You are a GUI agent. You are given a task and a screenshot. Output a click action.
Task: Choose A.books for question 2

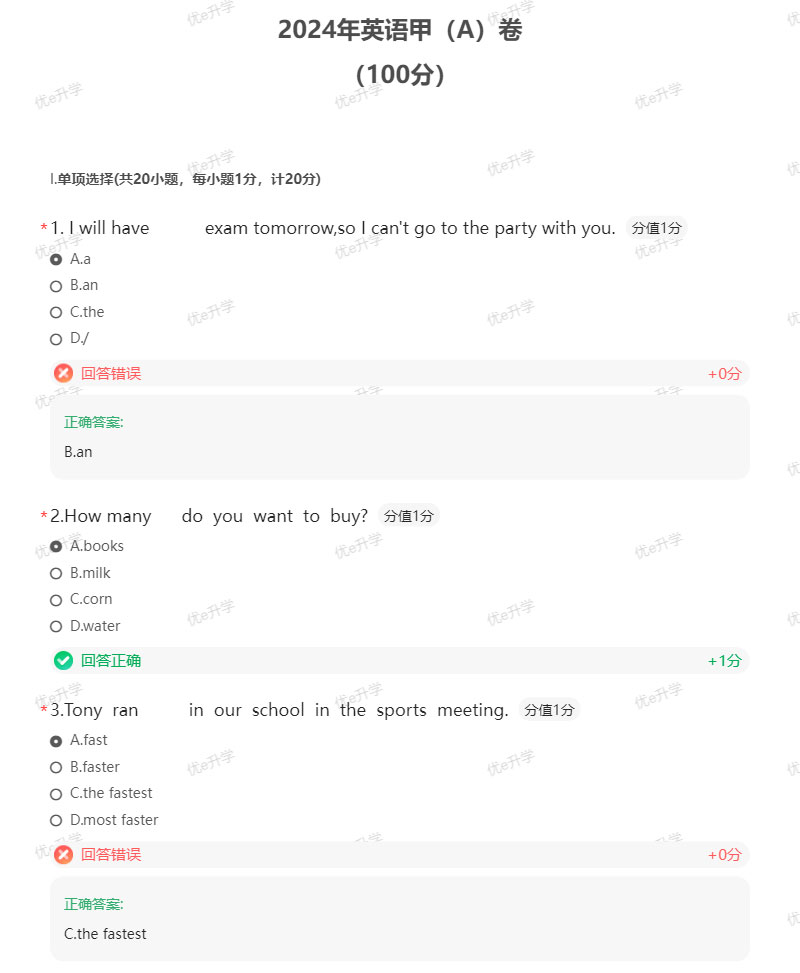point(56,547)
